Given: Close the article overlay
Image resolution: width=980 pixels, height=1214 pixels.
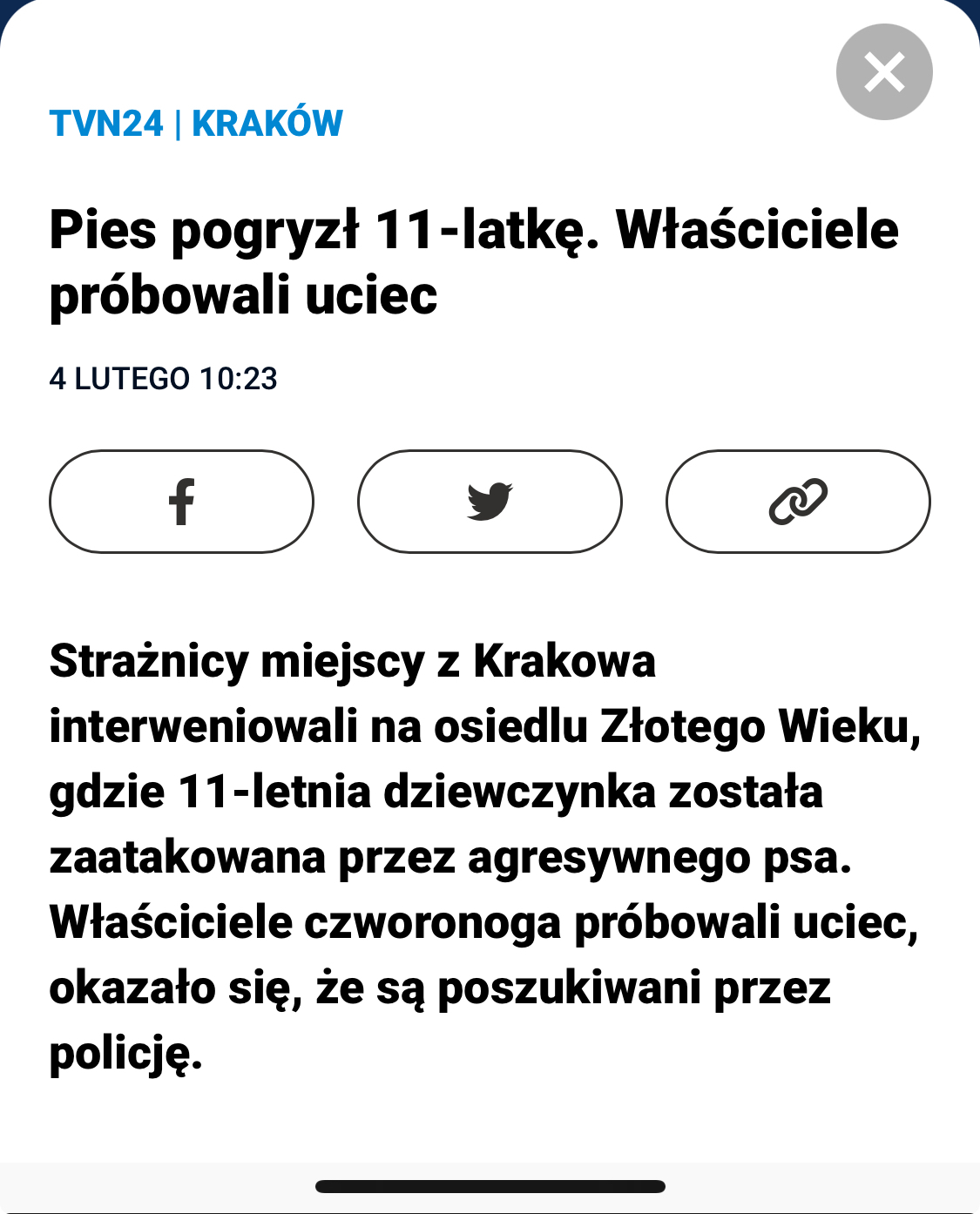Looking at the screenshot, I should point(884,71).
